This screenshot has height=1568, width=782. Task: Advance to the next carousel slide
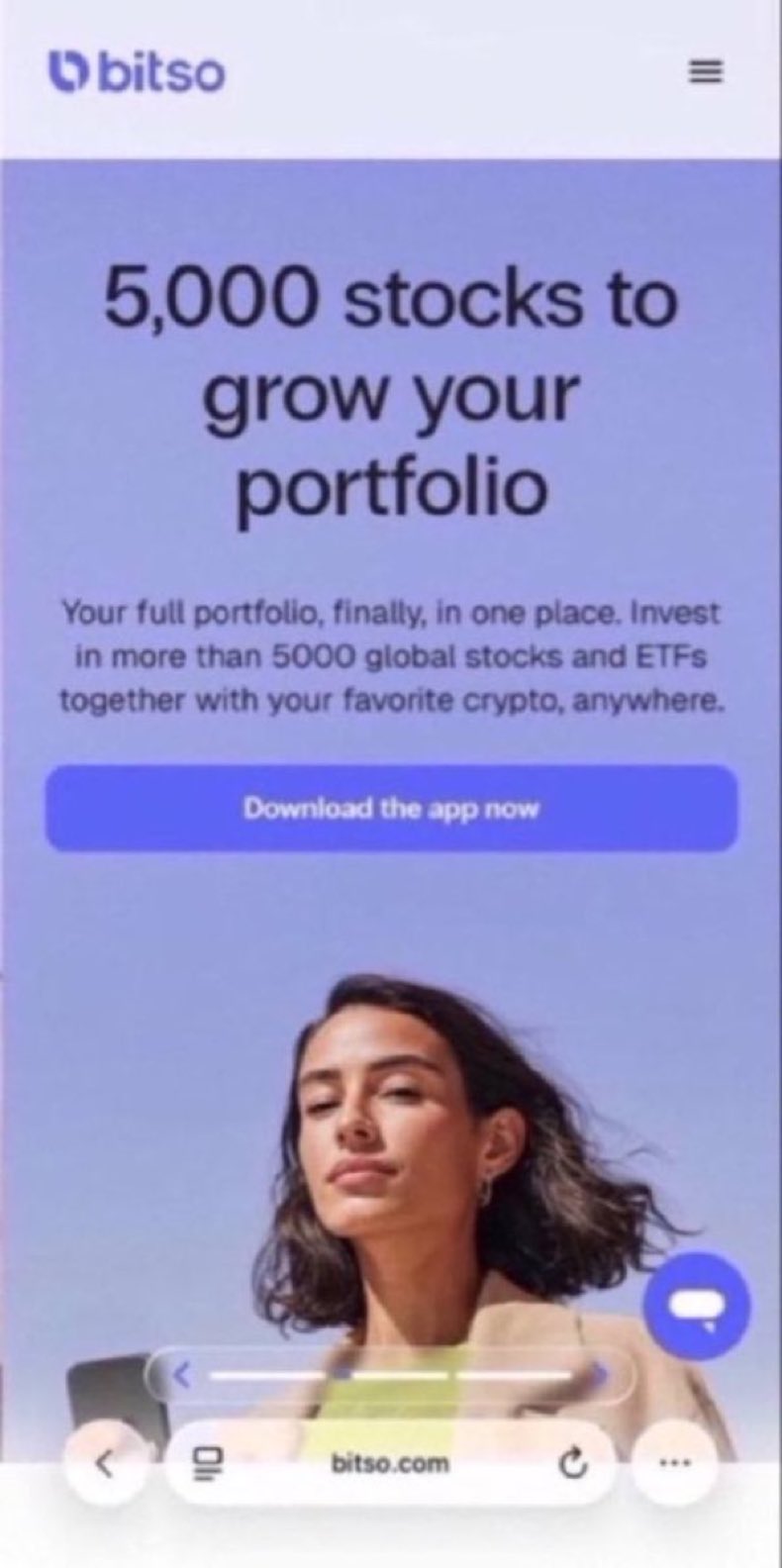click(601, 1373)
